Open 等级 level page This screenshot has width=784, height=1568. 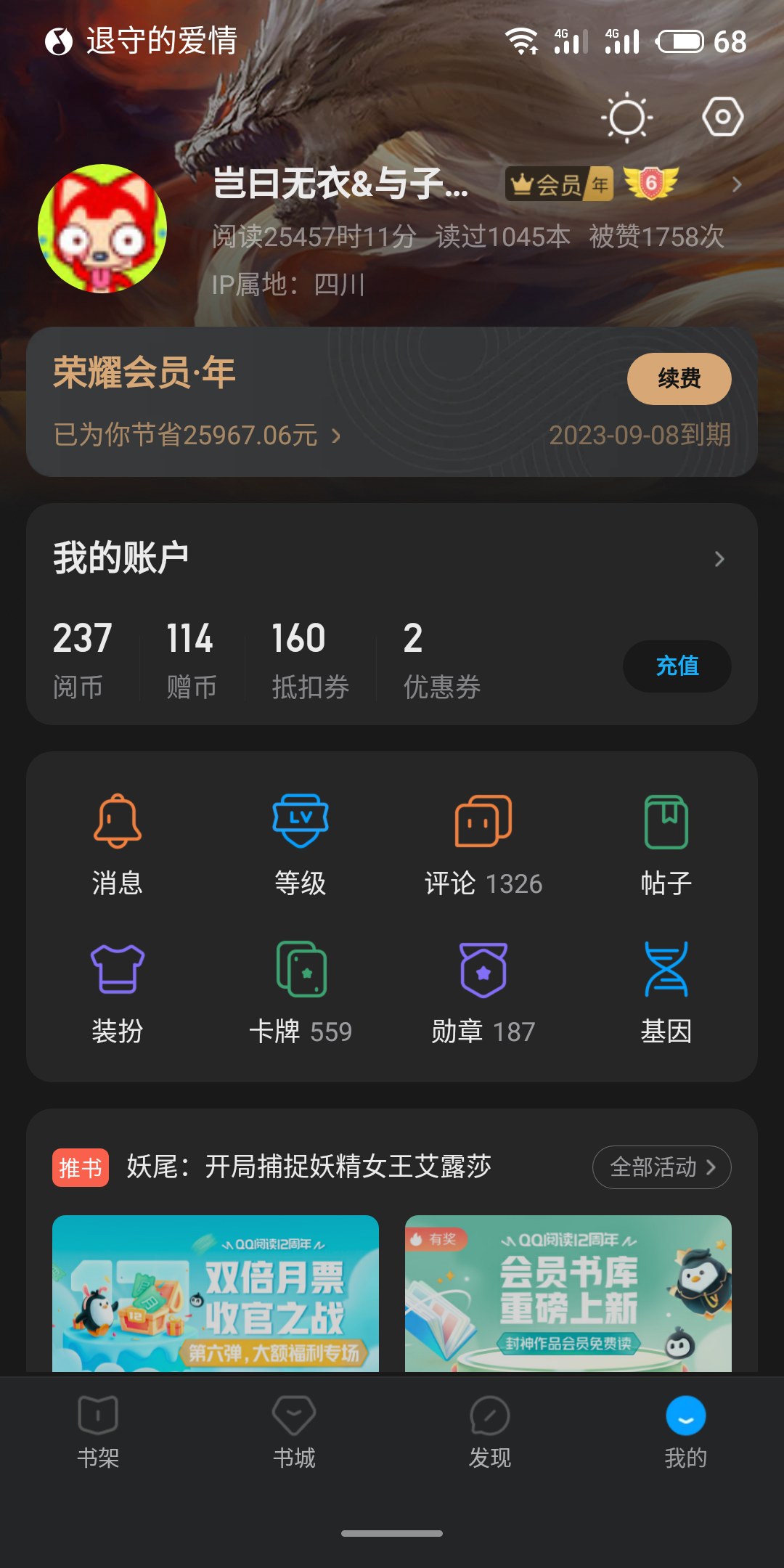pyautogui.click(x=301, y=845)
